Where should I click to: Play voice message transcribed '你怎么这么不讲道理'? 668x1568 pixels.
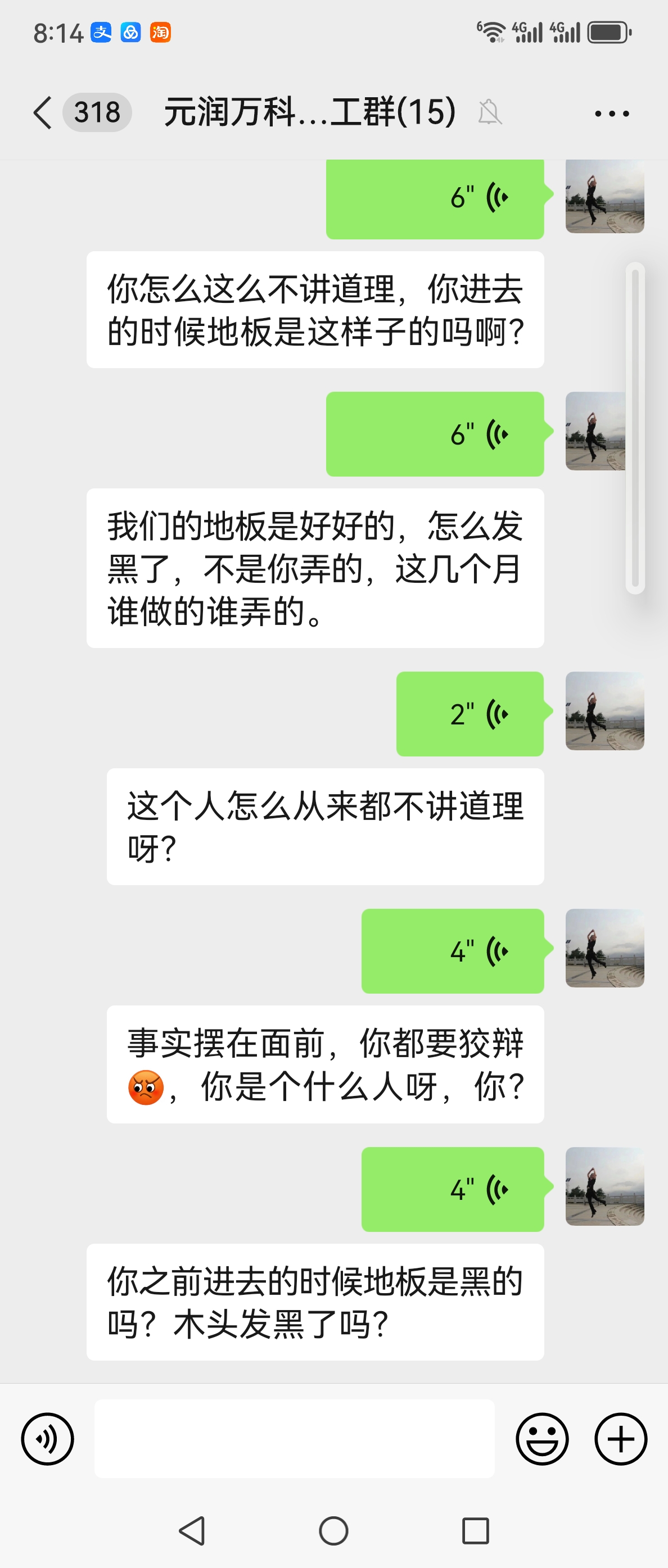(435, 198)
